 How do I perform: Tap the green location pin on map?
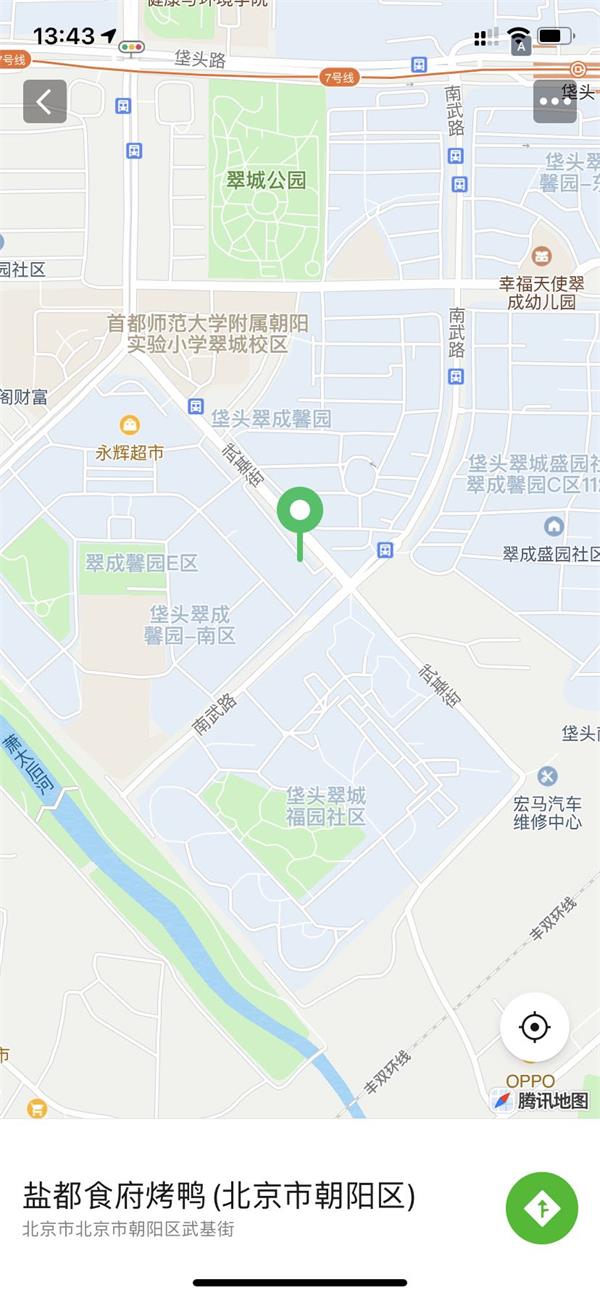300,523
